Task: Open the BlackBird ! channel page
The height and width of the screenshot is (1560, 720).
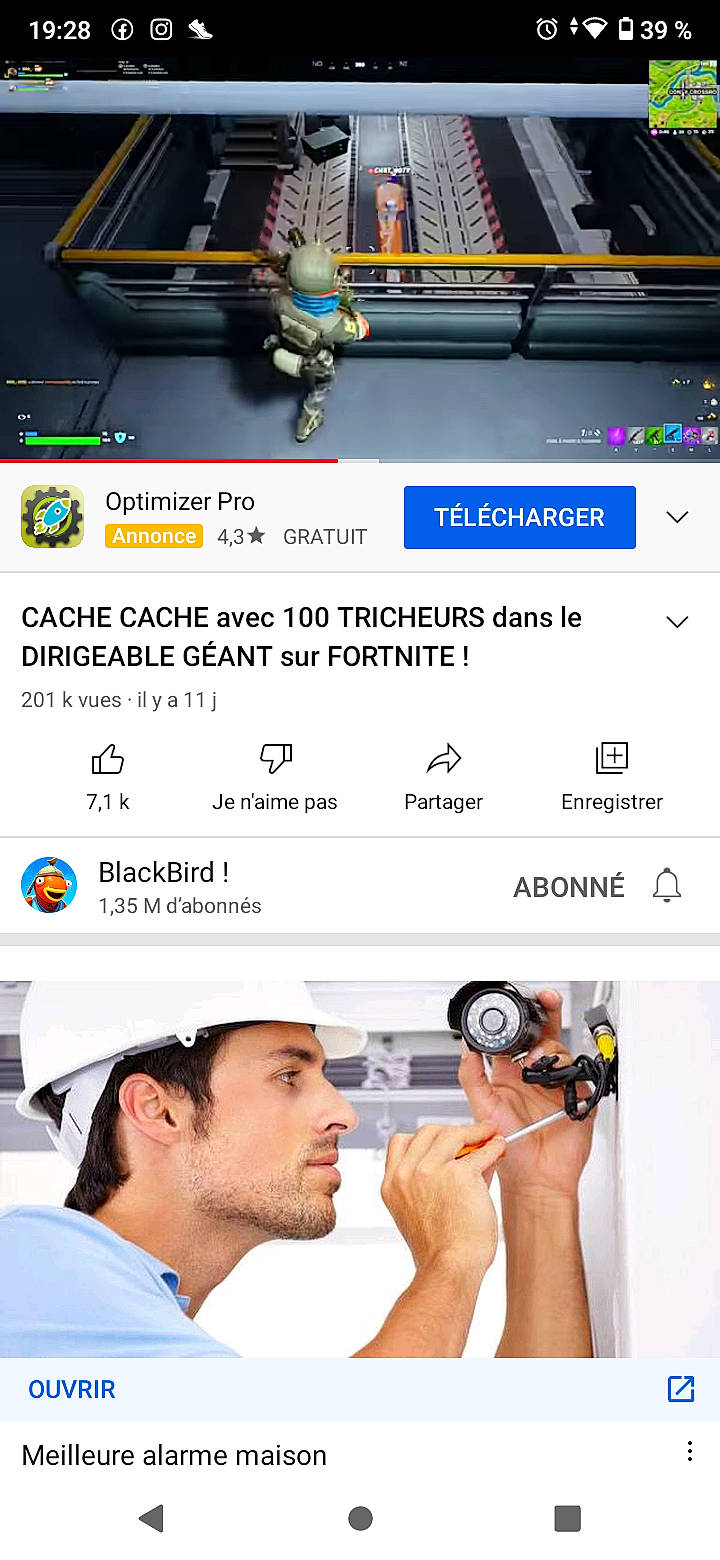Action: (x=49, y=885)
